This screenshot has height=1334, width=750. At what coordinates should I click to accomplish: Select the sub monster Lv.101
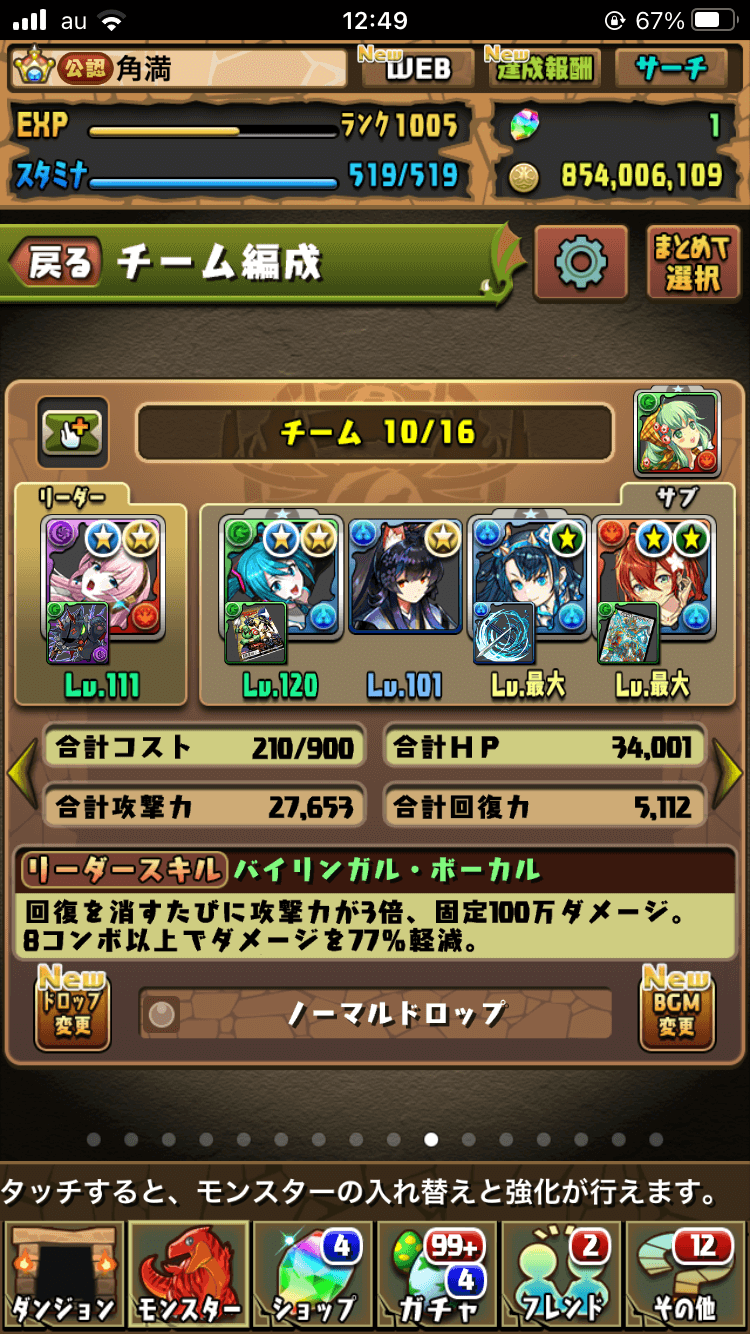[x=405, y=577]
